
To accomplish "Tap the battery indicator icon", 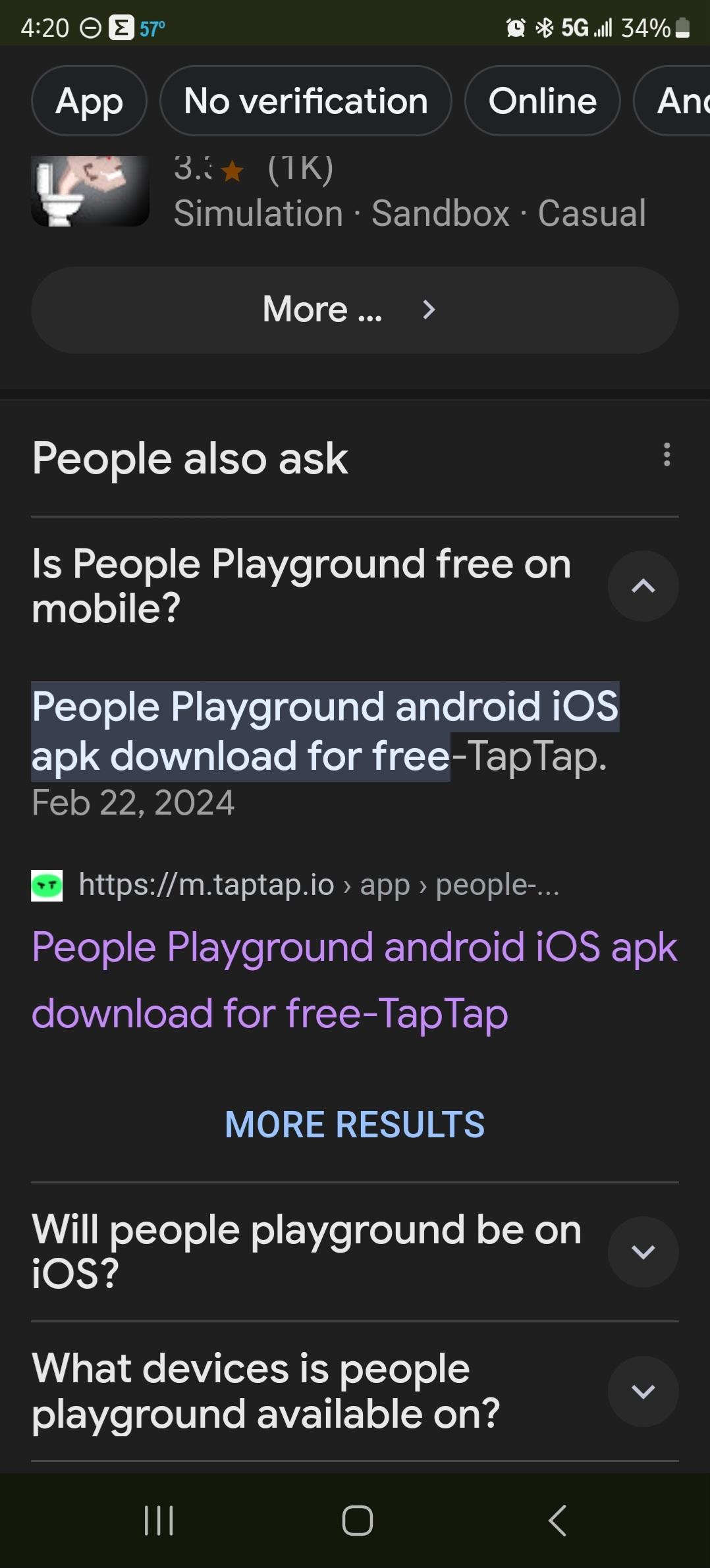I will coord(682,27).
